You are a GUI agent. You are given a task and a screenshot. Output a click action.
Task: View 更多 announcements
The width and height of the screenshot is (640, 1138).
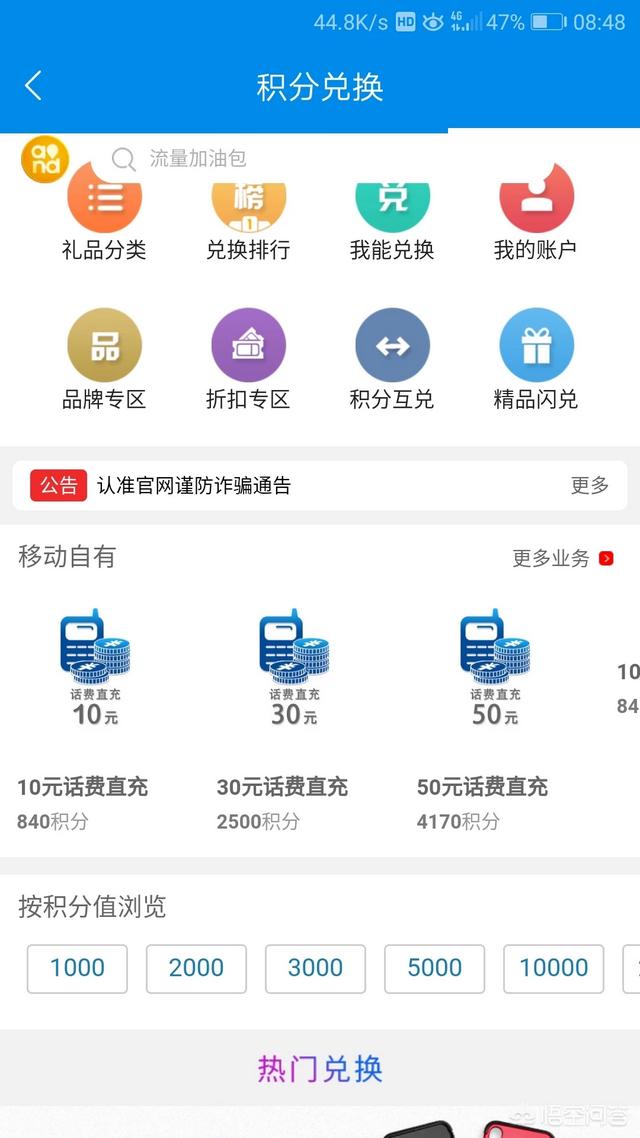(589, 486)
